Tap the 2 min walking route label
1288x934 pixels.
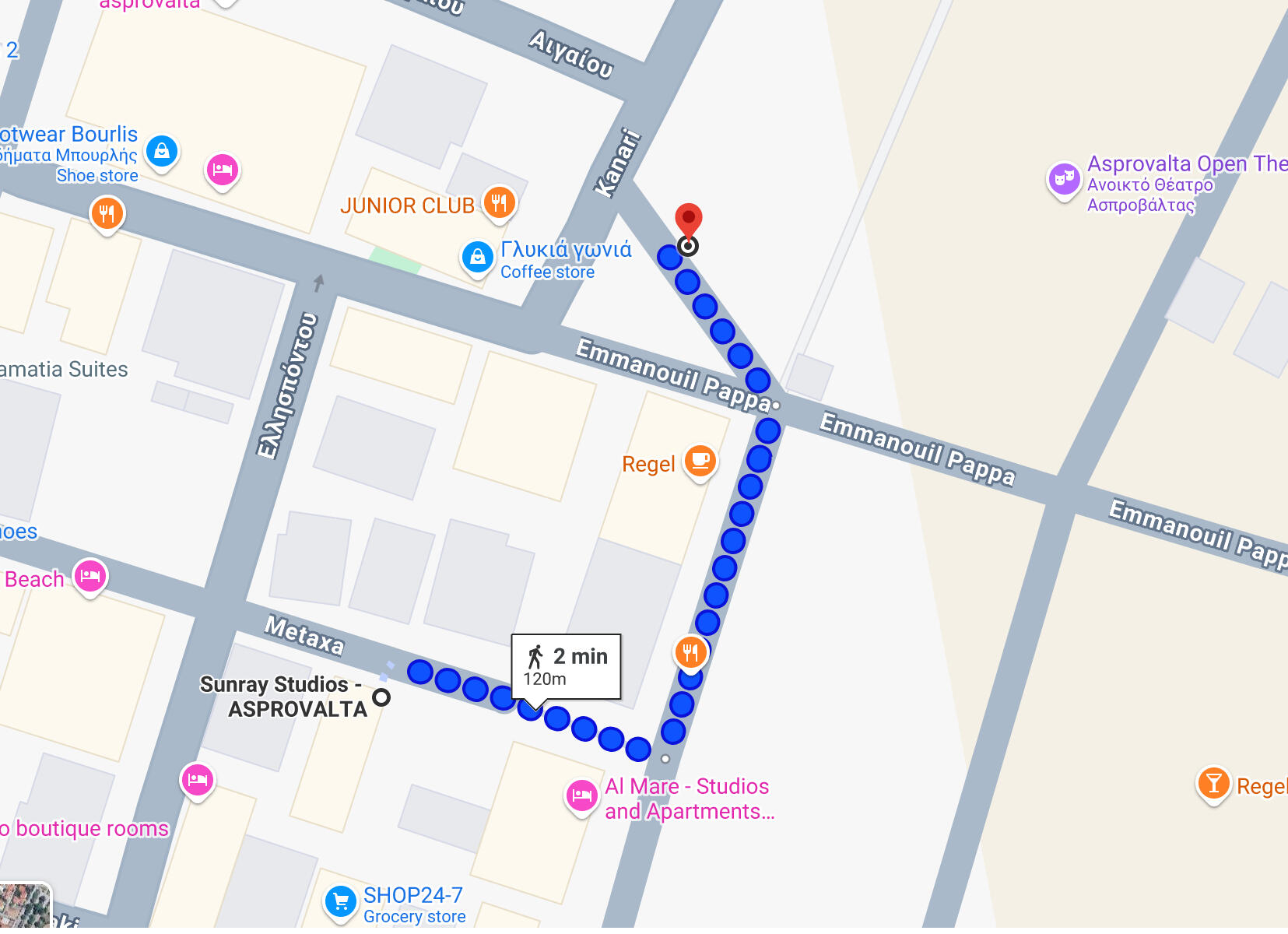click(566, 666)
